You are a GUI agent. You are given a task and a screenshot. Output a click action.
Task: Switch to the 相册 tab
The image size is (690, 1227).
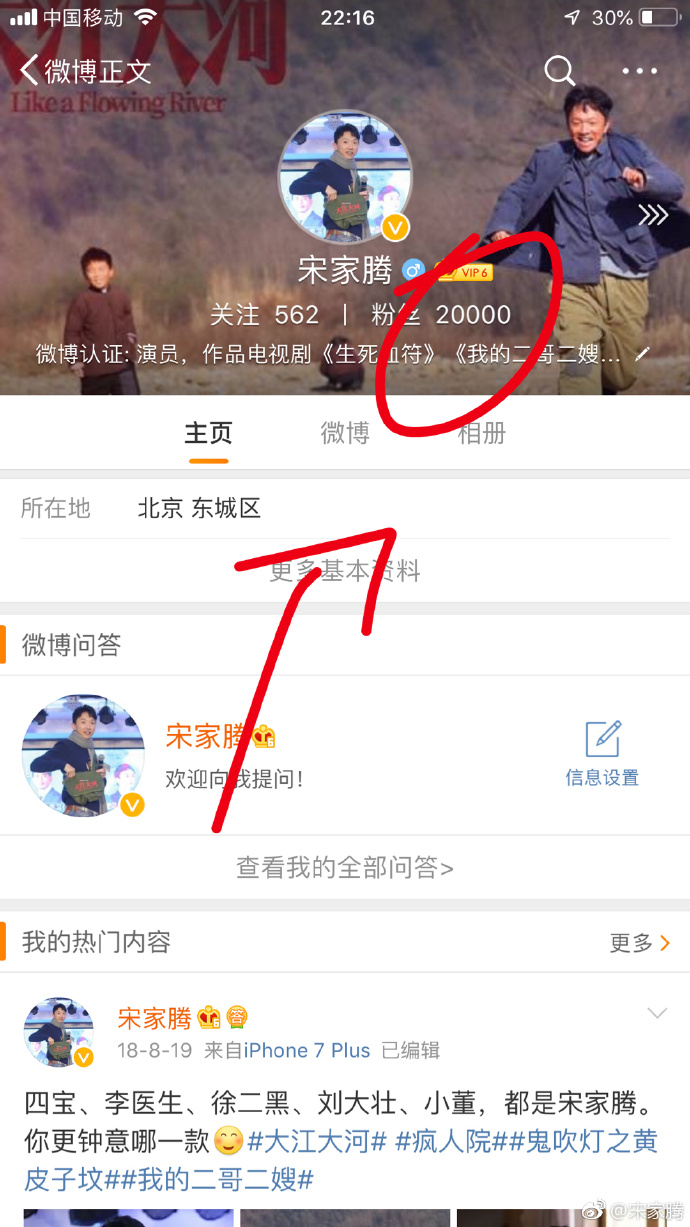pyautogui.click(x=481, y=433)
